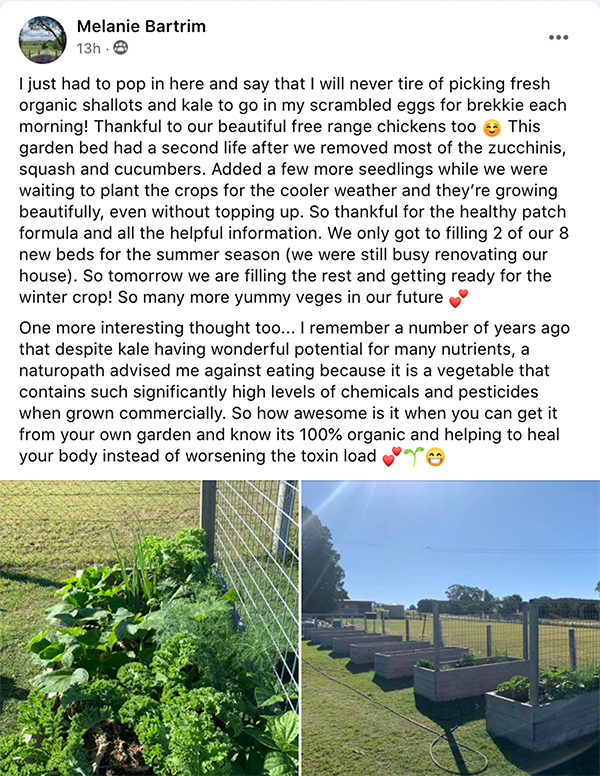Open Melanie Bartrim's profile picture
The image size is (600, 776).
click(43, 39)
